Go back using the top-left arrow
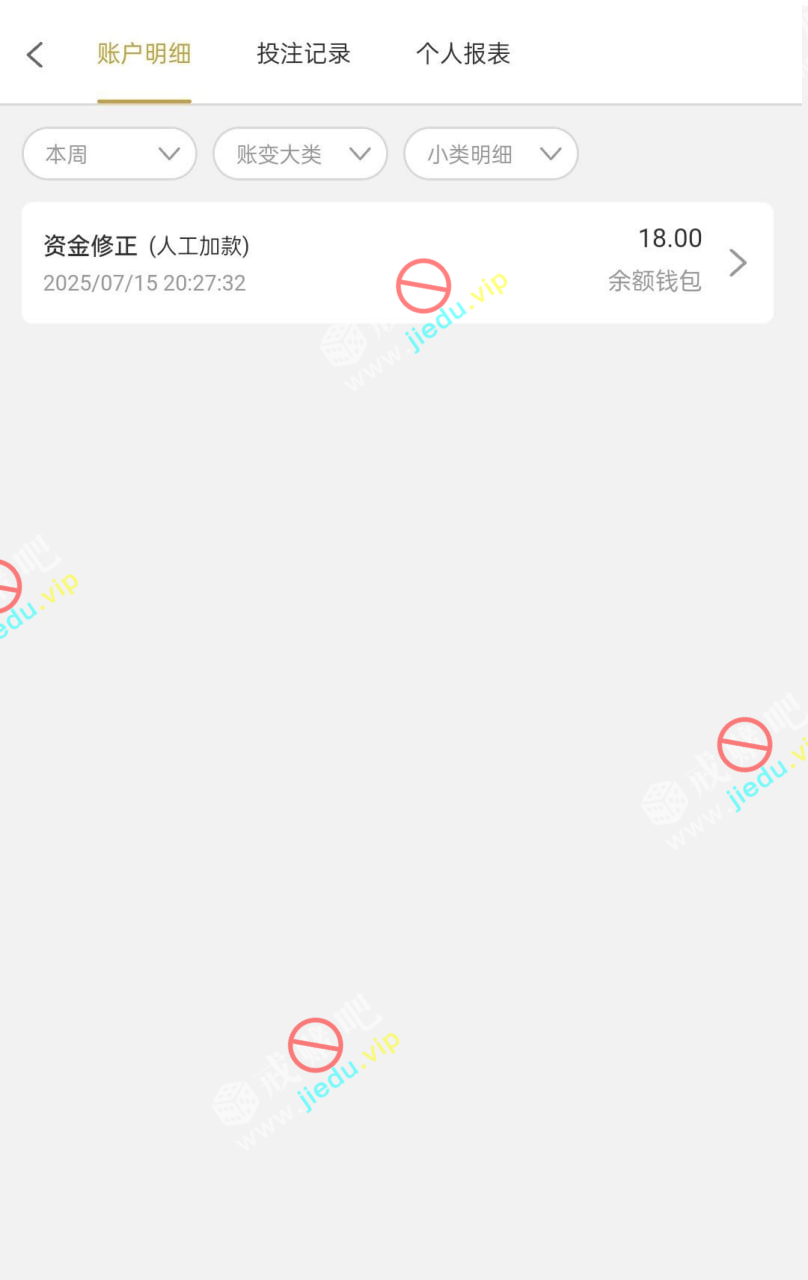This screenshot has height=1280, width=808. point(35,55)
